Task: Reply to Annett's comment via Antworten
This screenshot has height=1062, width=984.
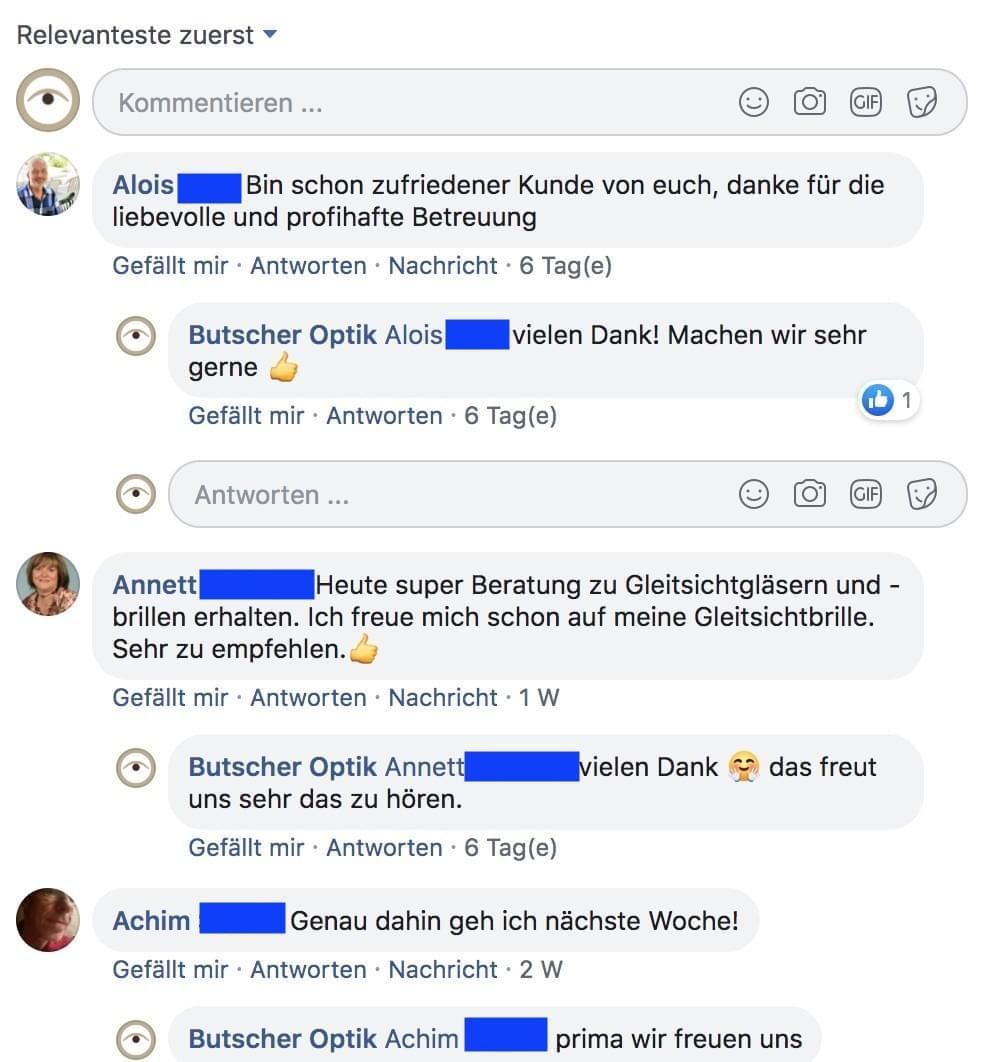Action: pyautogui.click(x=308, y=698)
